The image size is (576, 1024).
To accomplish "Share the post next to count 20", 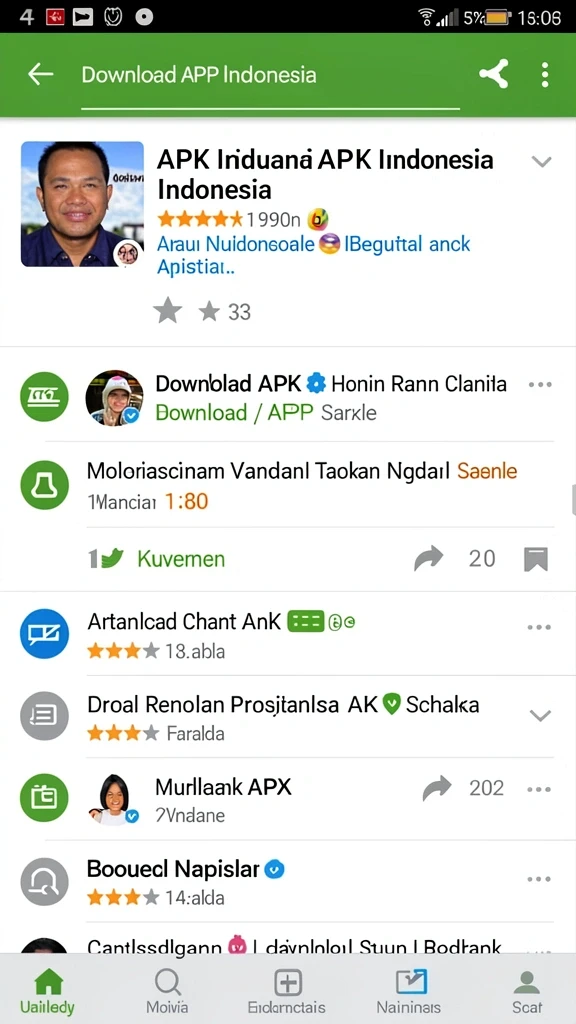I will coord(428,558).
